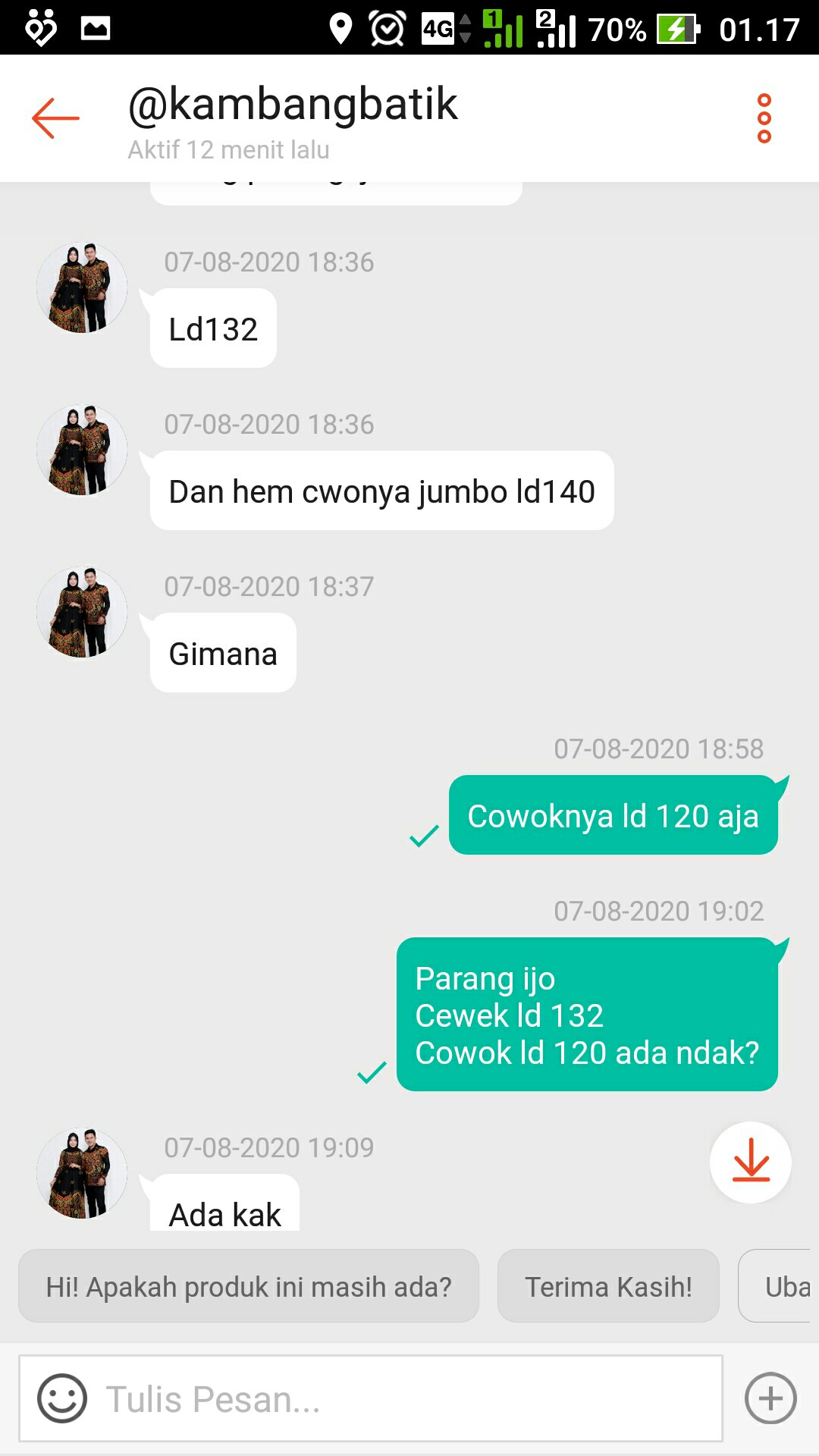This screenshot has height=1456, width=819.
Task: Tap 'Aktif 12 menit lalu' status text
Action: point(227,149)
